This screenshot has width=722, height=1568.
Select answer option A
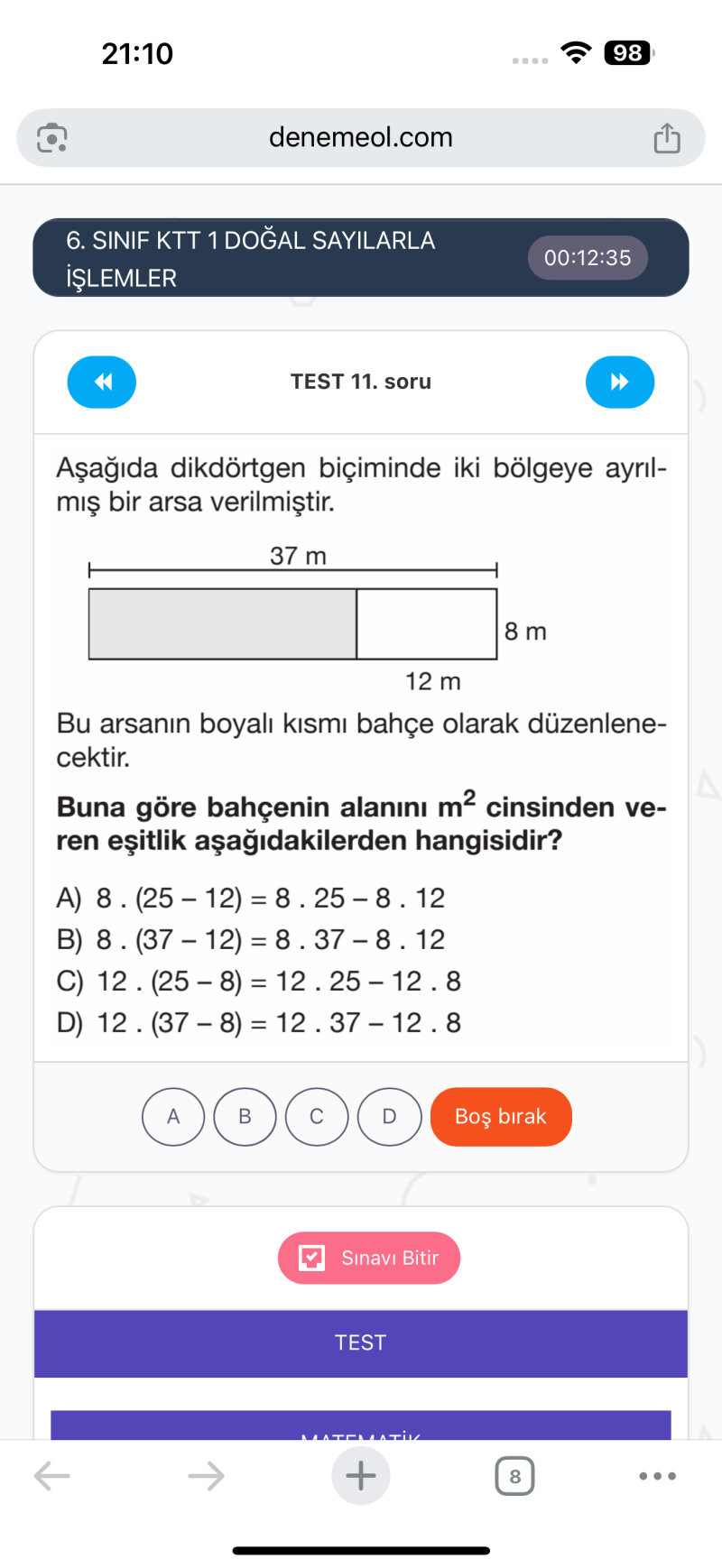[x=172, y=1116]
